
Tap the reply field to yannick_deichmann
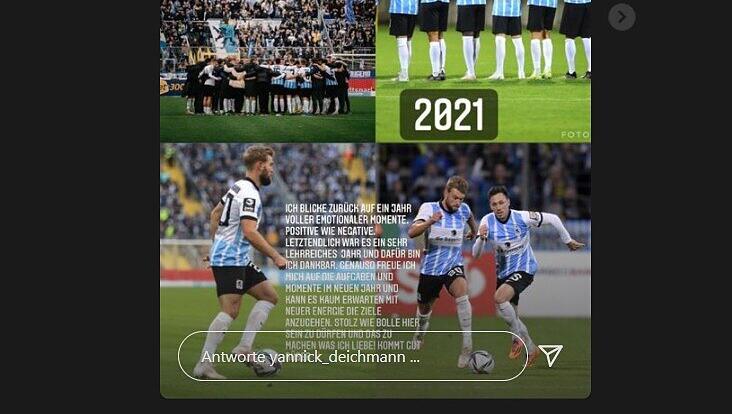click(352, 357)
